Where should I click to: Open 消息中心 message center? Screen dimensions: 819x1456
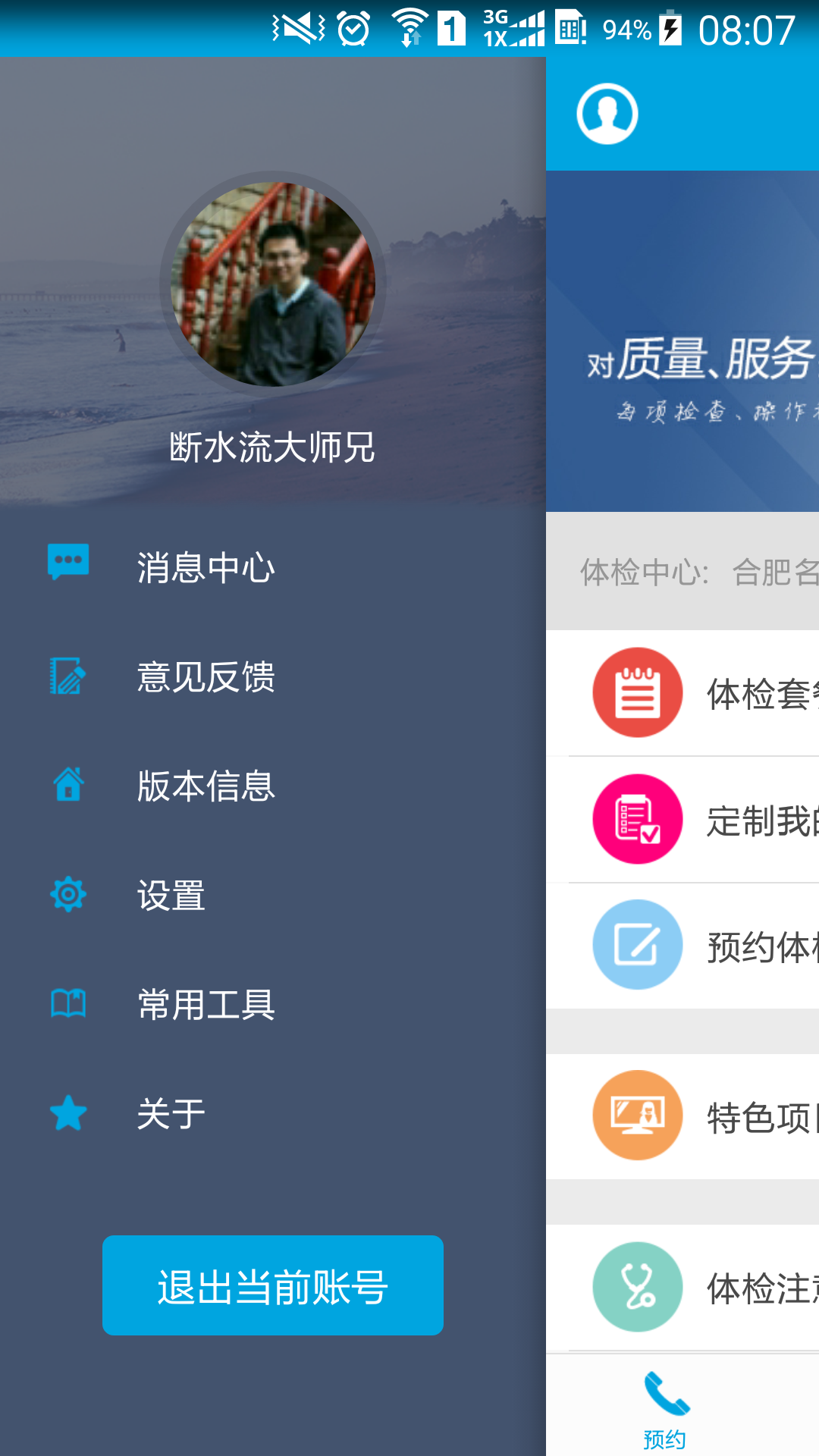pos(205,567)
